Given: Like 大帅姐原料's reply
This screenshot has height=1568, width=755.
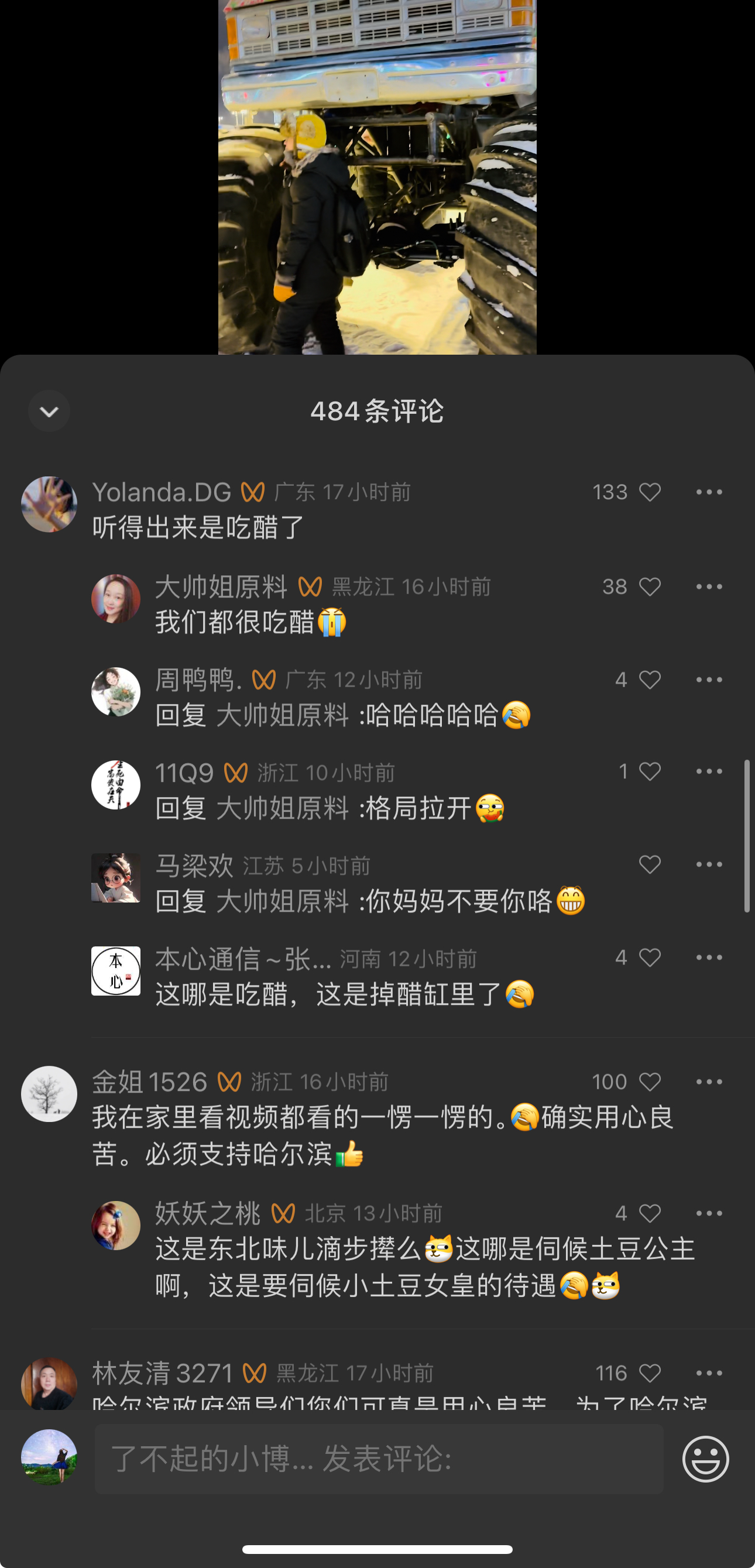Looking at the screenshot, I should [x=650, y=587].
